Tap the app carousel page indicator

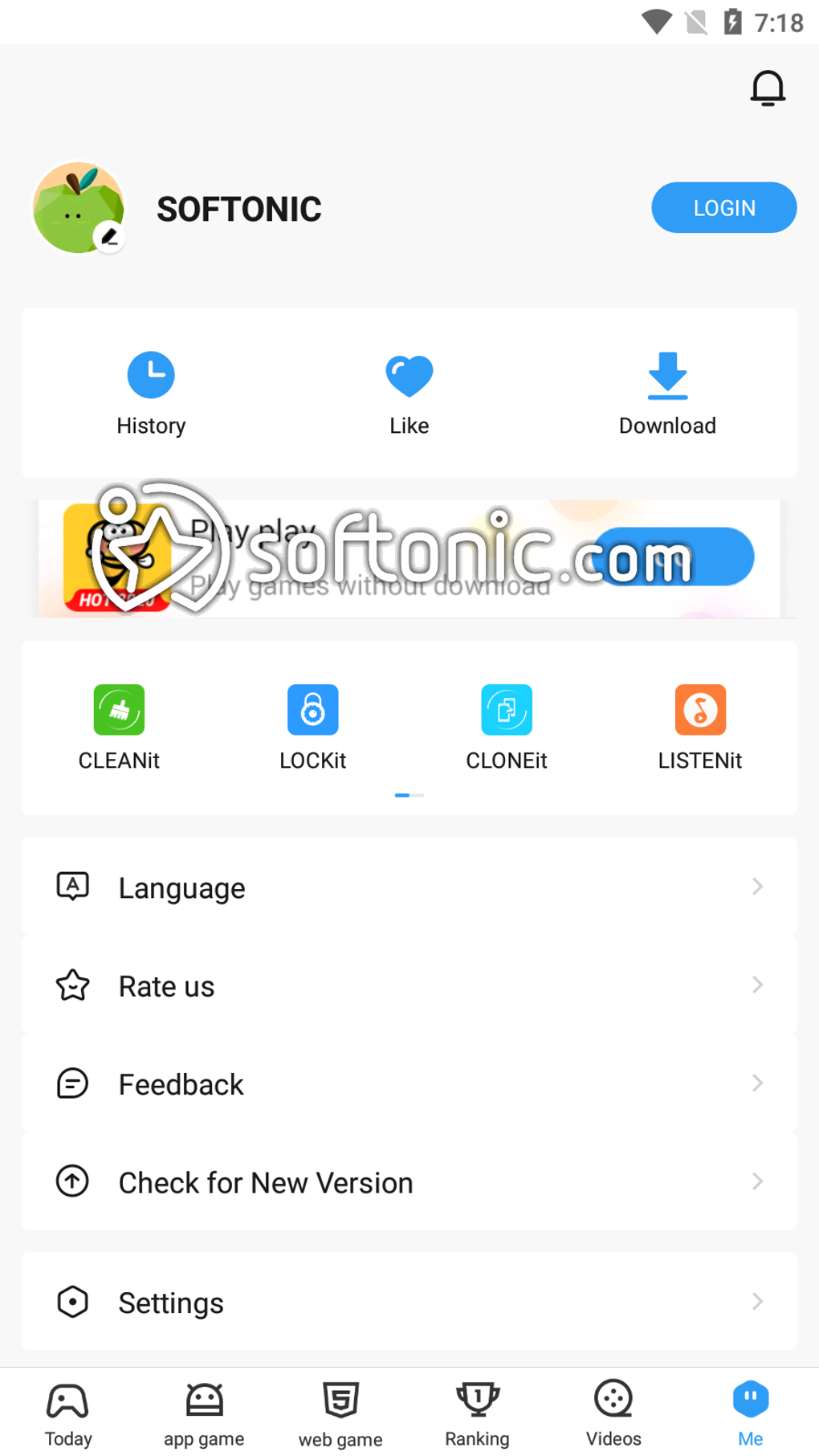[x=409, y=795]
